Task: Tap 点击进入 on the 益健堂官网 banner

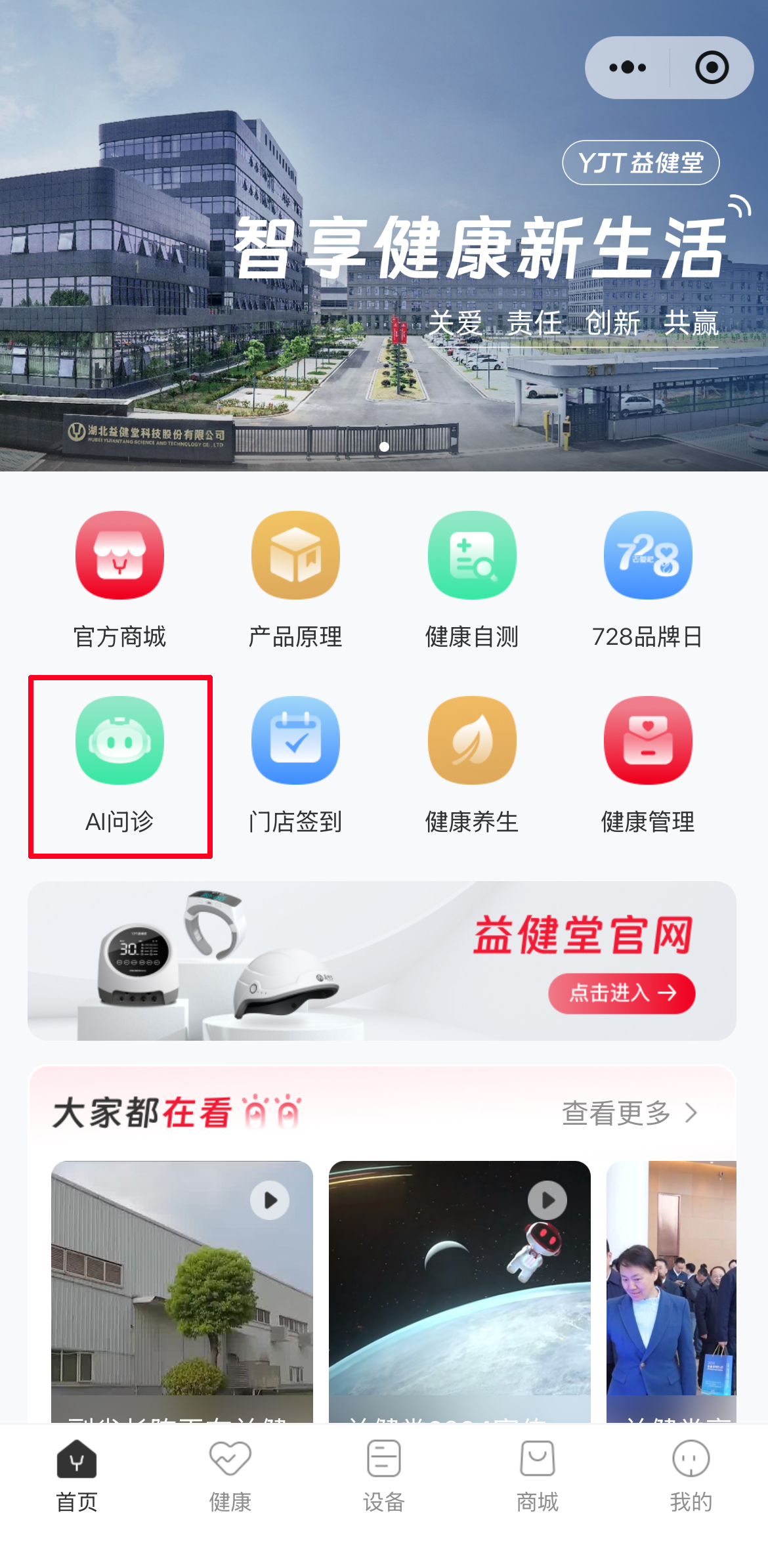Action: [x=621, y=993]
